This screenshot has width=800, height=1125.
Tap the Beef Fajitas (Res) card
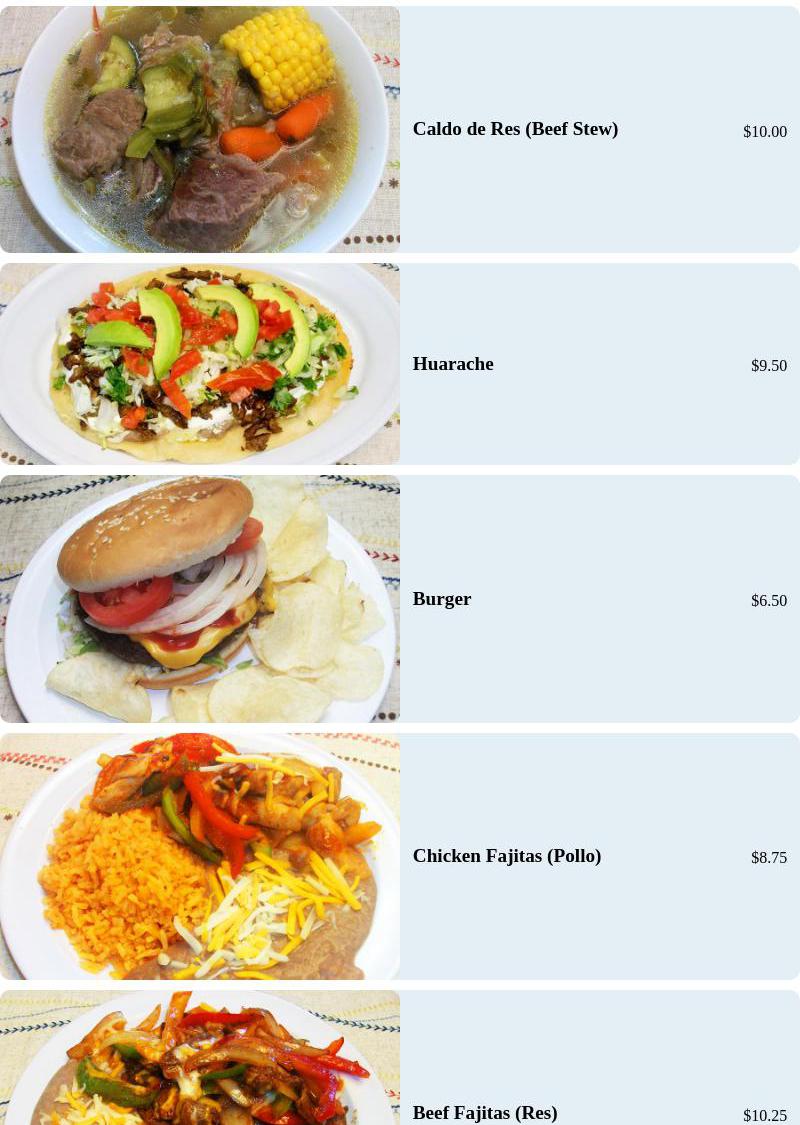(485, 1112)
